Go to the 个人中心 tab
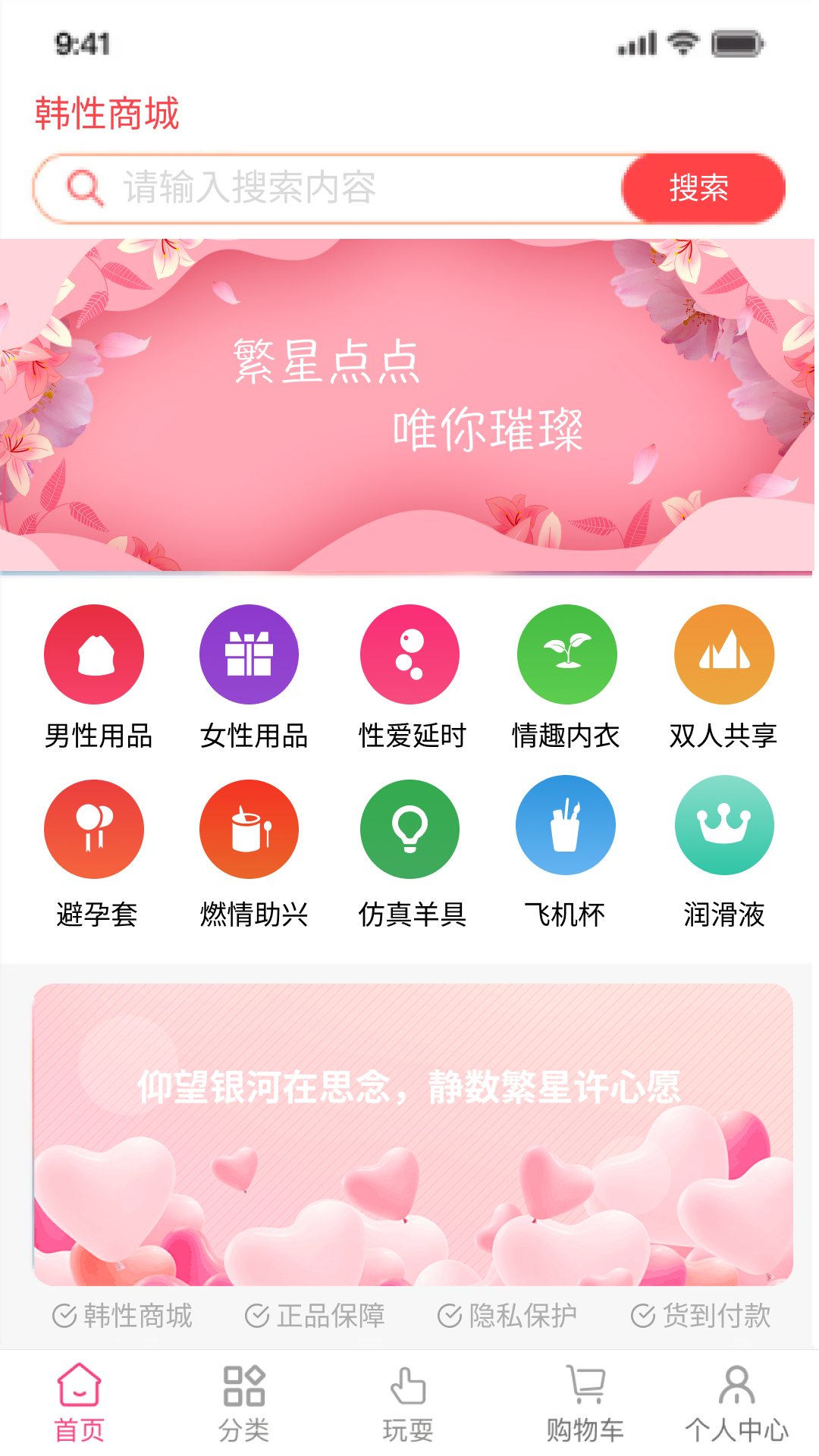Viewport: 819px width, 1456px height. pos(736,1403)
